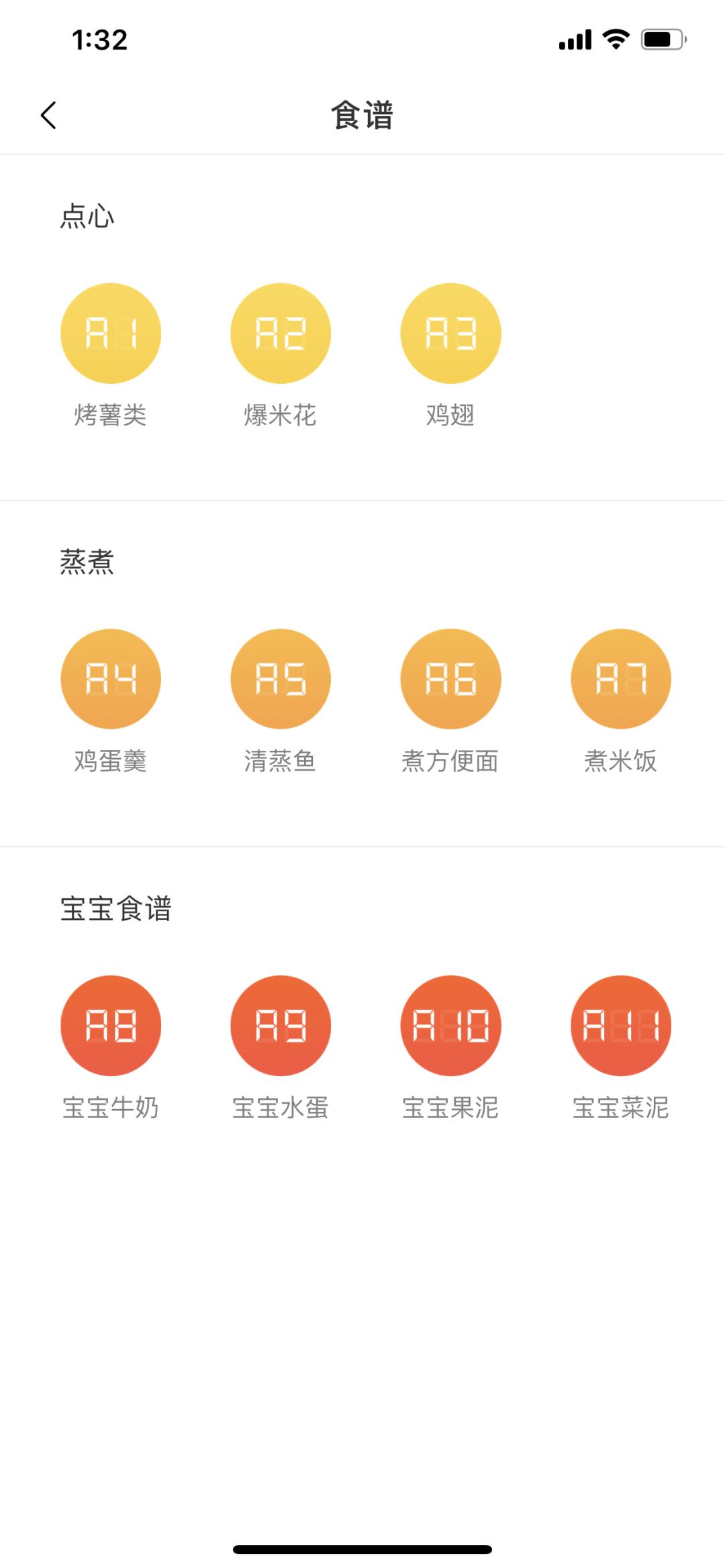Tap the 烤薯类 recipe label
The image size is (725, 1568).
(111, 415)
